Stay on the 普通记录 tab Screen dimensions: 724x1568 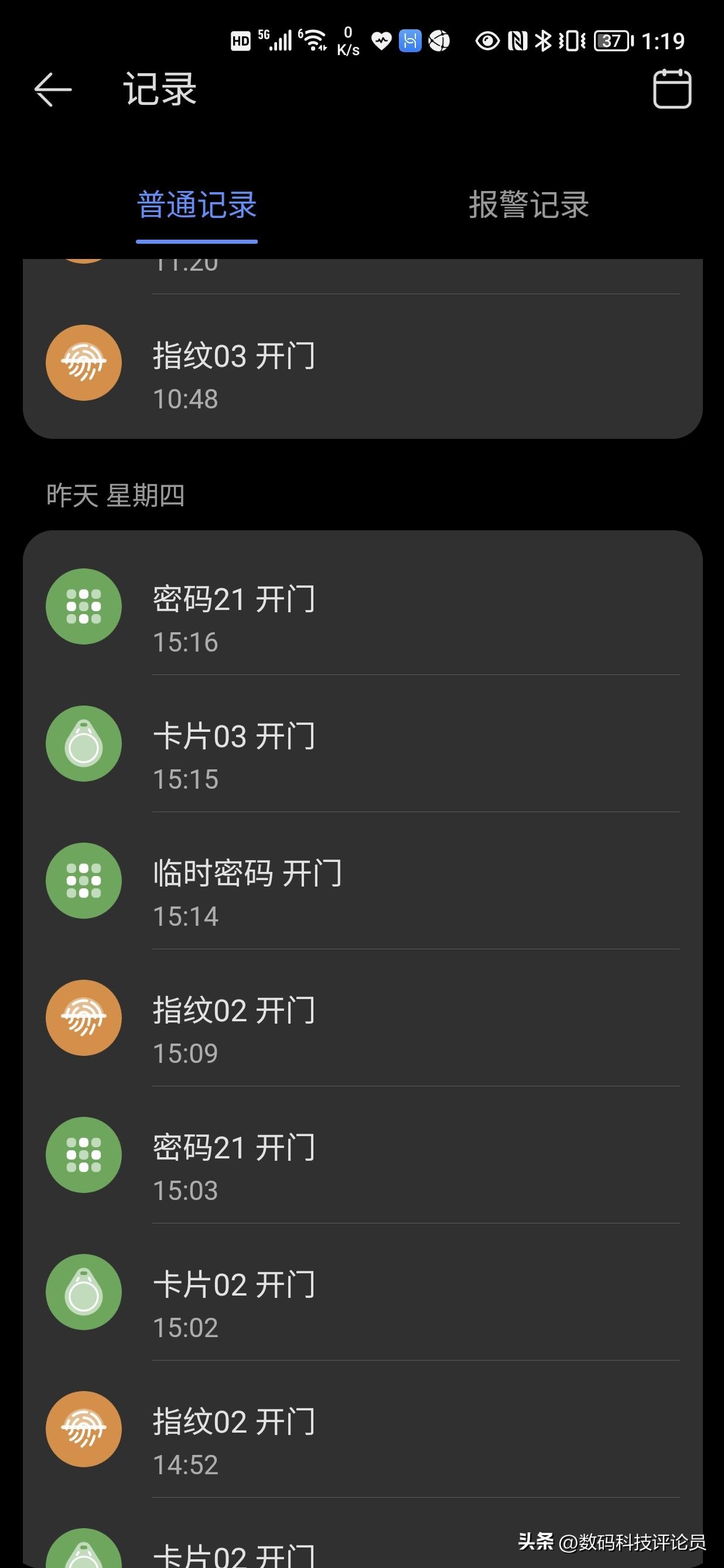(196, 206)
